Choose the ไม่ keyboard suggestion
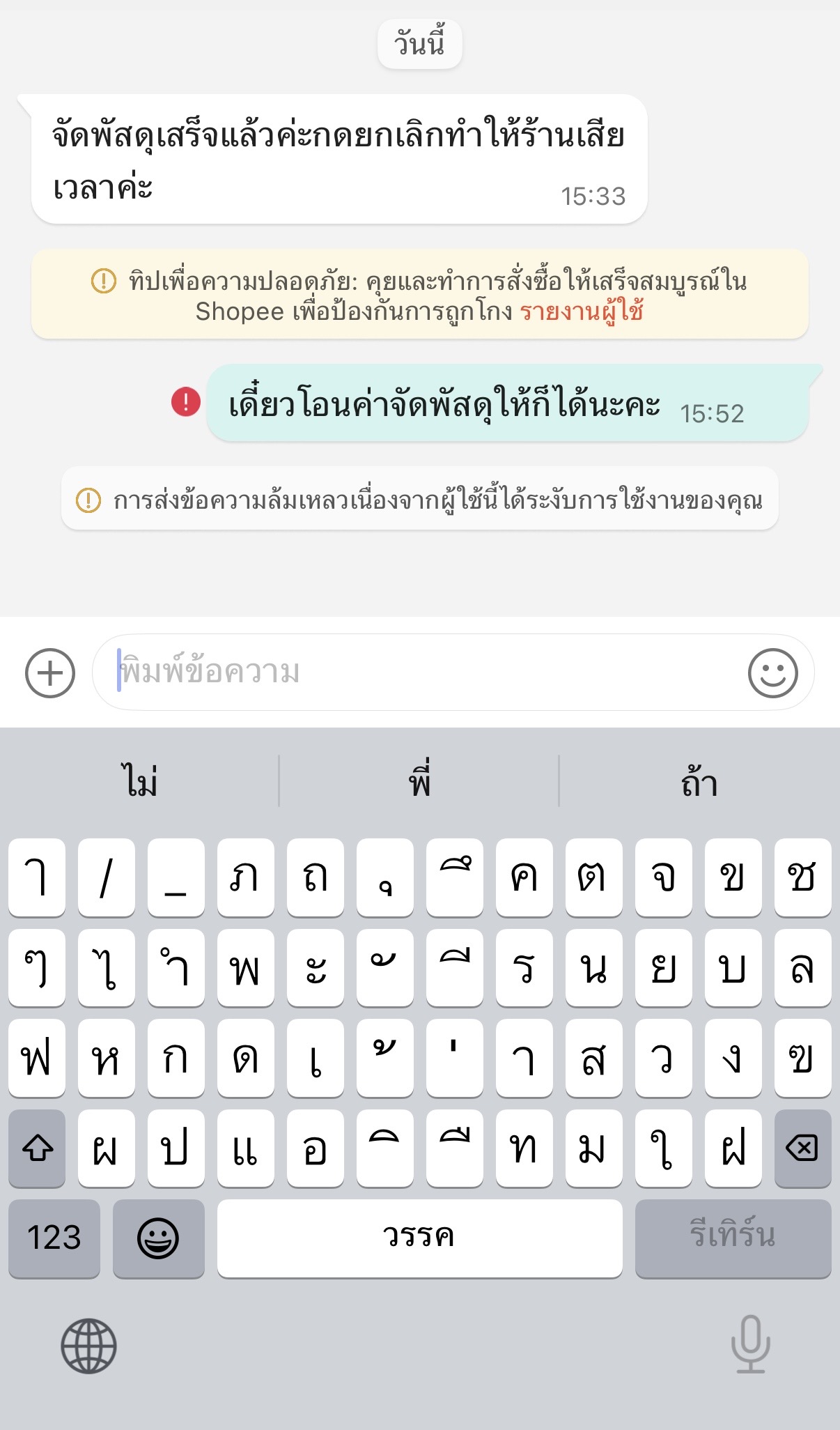Viewport: 840px width, 1430px height. [141, 781]
